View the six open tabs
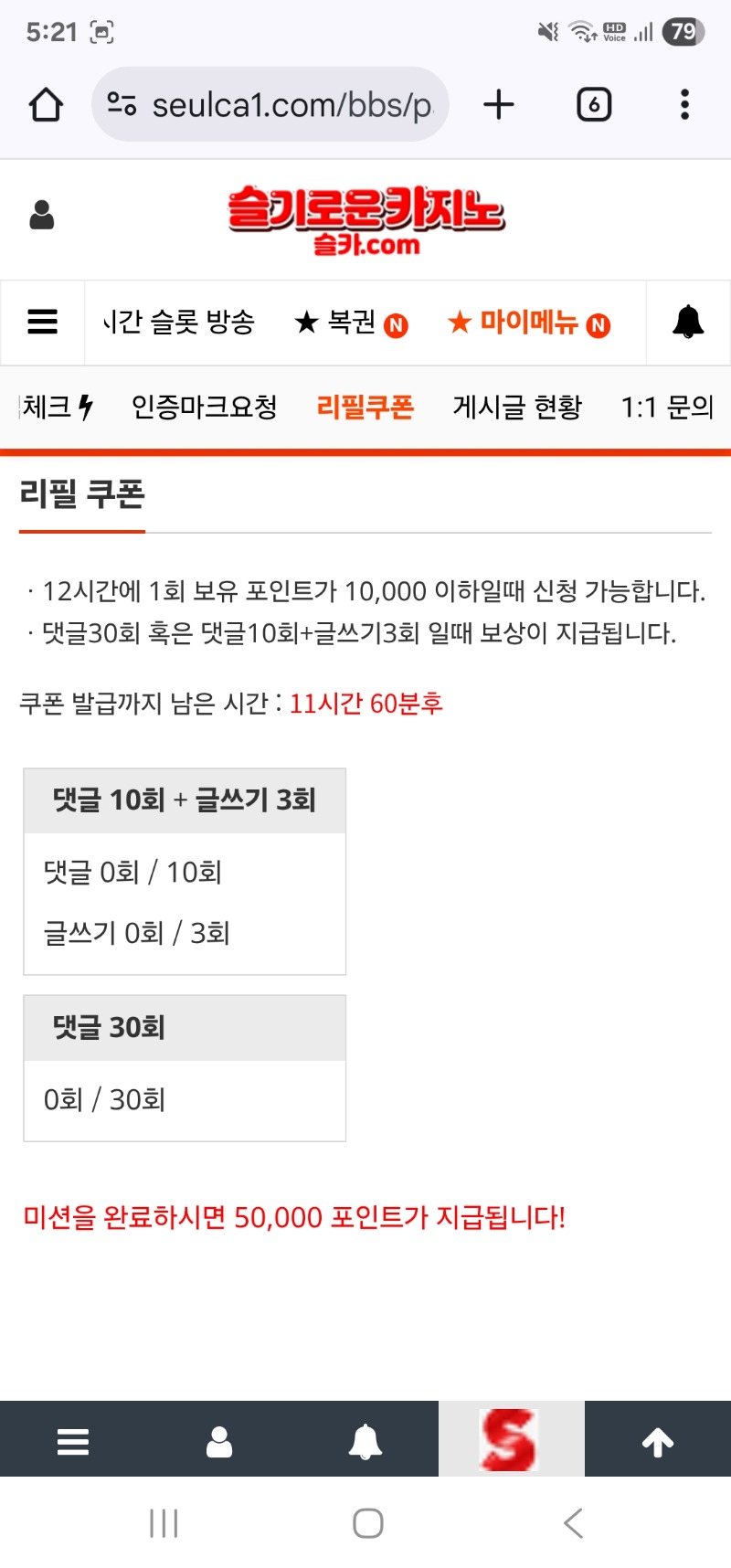 pos(594,105)
